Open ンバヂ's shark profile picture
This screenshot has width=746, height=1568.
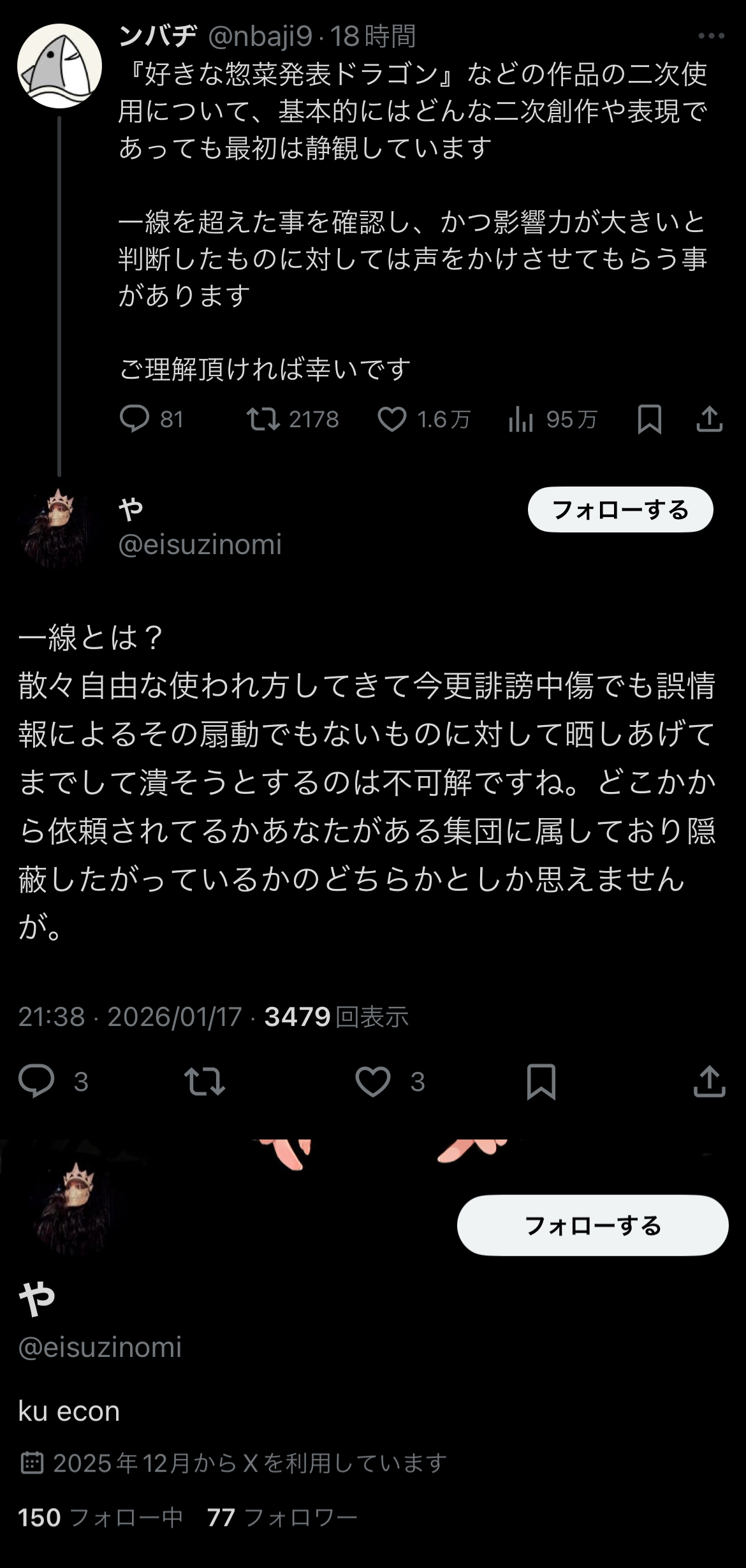59,66
